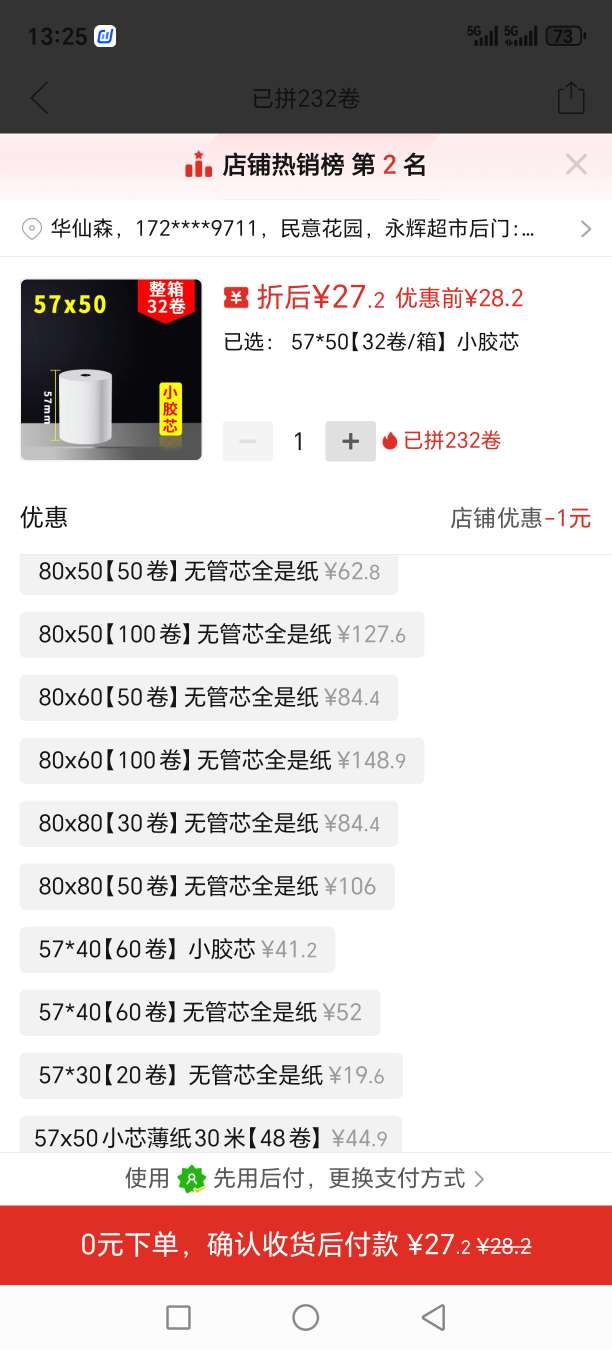Select 80x50【100卷】无管芯全是纸 option
Viewport: 612px width, 1350px height.
222,634
